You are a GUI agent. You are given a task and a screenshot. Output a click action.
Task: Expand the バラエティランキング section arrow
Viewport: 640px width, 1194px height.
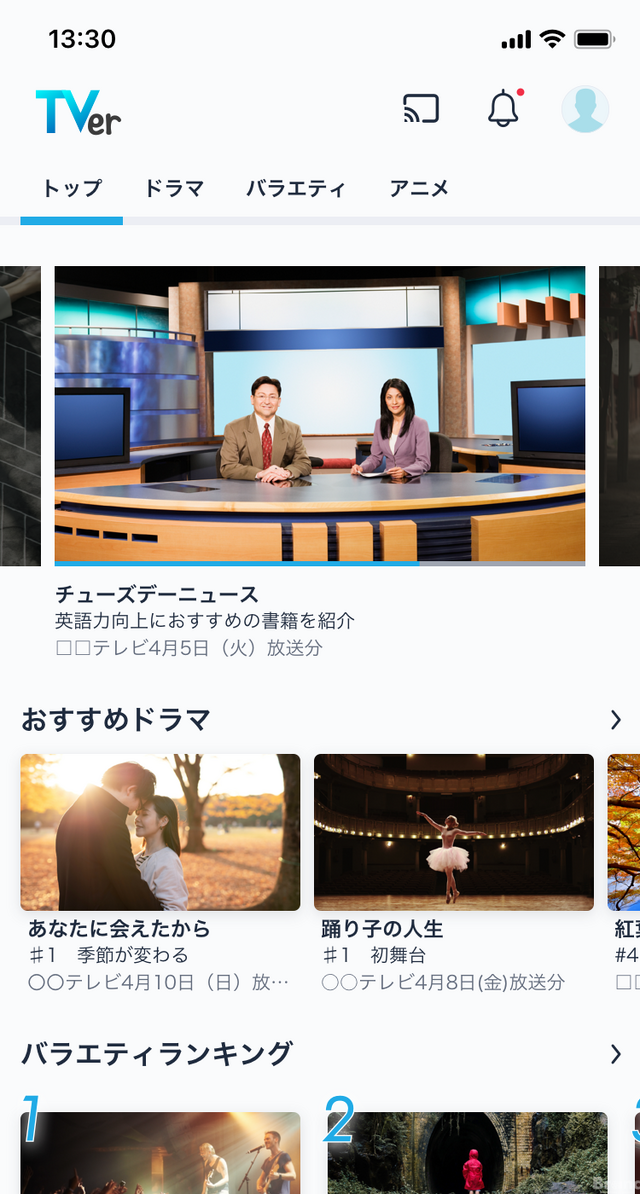pos(615,1054)
